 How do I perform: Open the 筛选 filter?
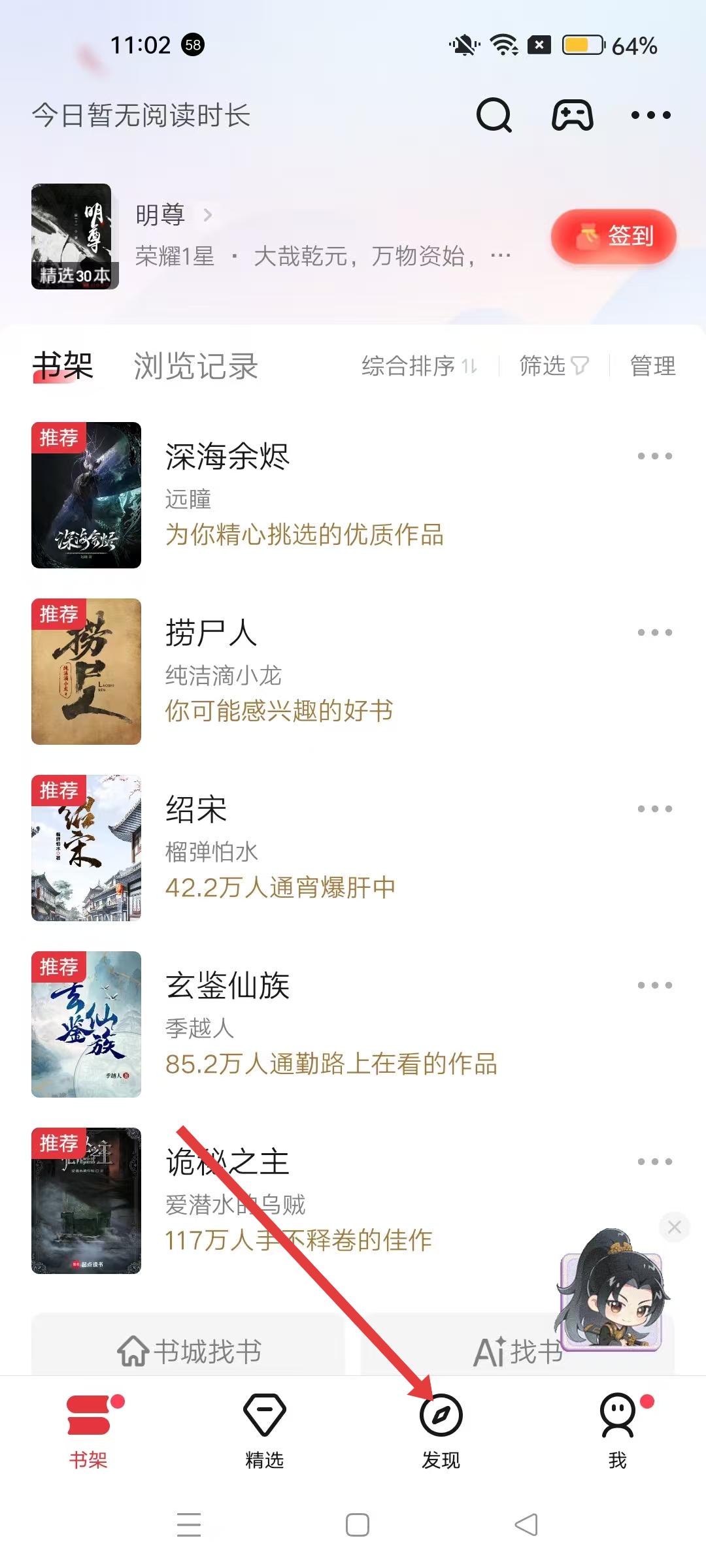[x=554, y=366]
